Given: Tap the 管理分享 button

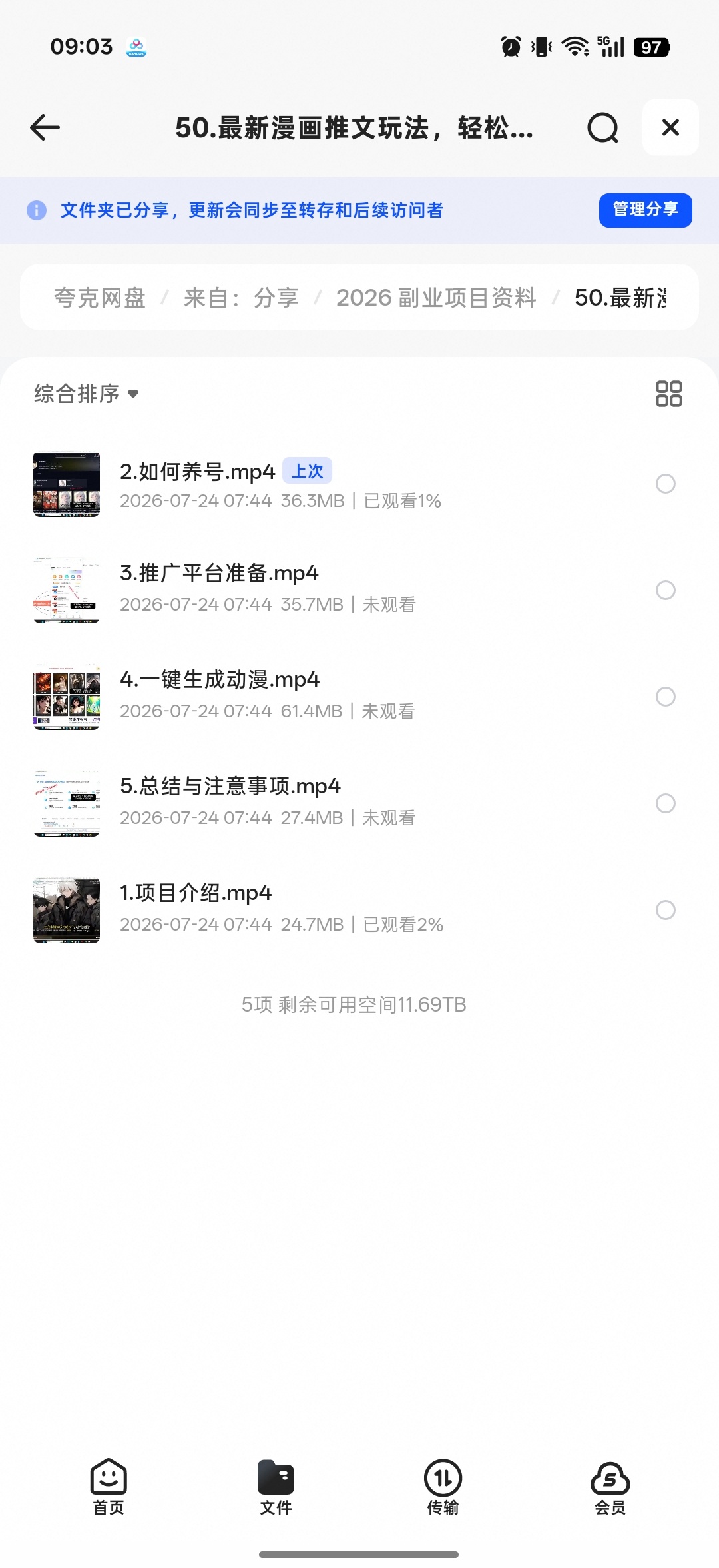Looking at the screenshot, I should (x=645, y=210).
